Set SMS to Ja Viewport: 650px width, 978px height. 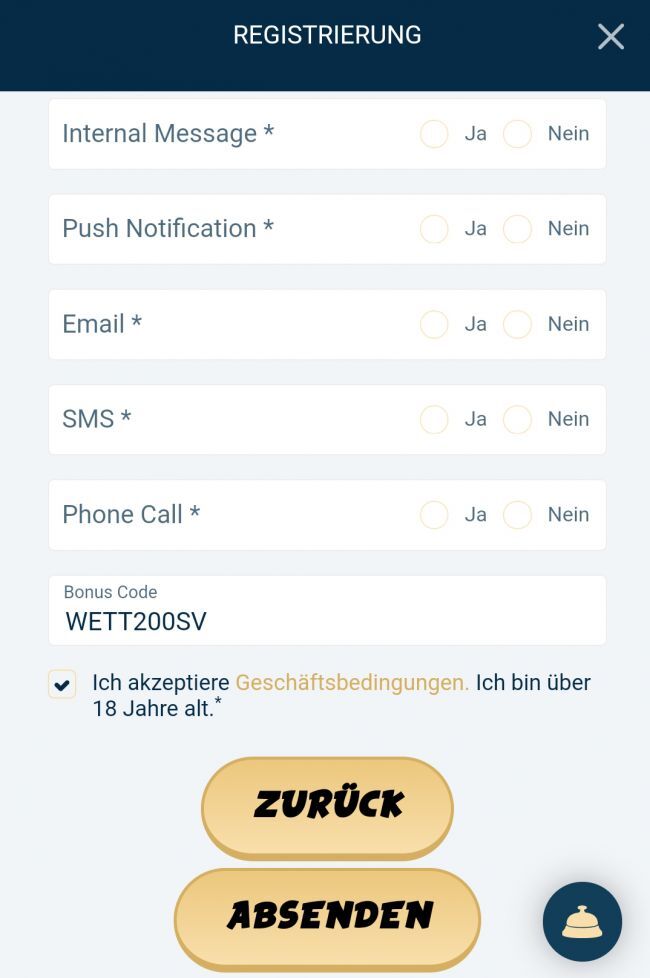(x=434, y=419)
